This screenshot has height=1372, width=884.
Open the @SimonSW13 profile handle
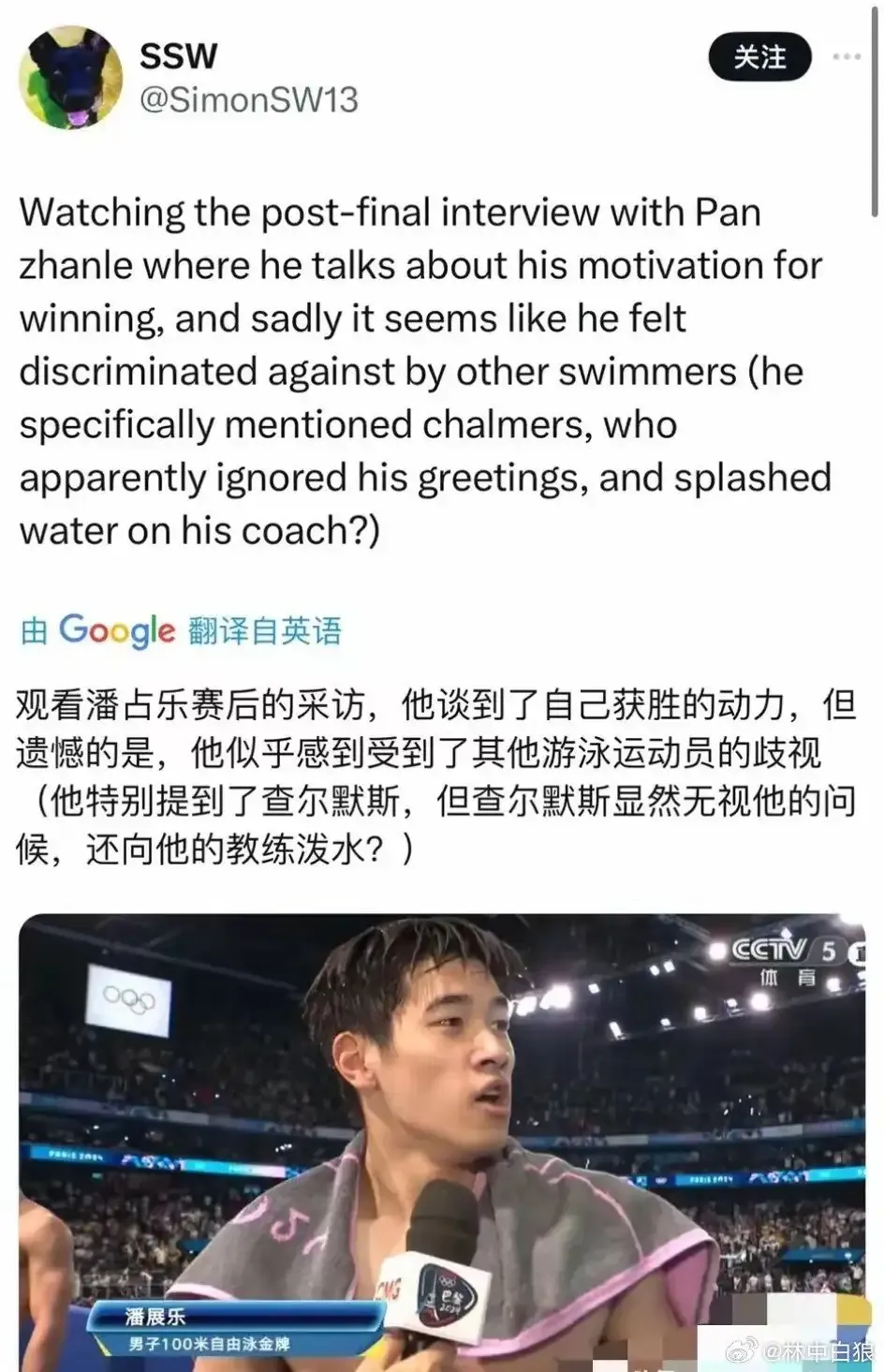(249, 100)
